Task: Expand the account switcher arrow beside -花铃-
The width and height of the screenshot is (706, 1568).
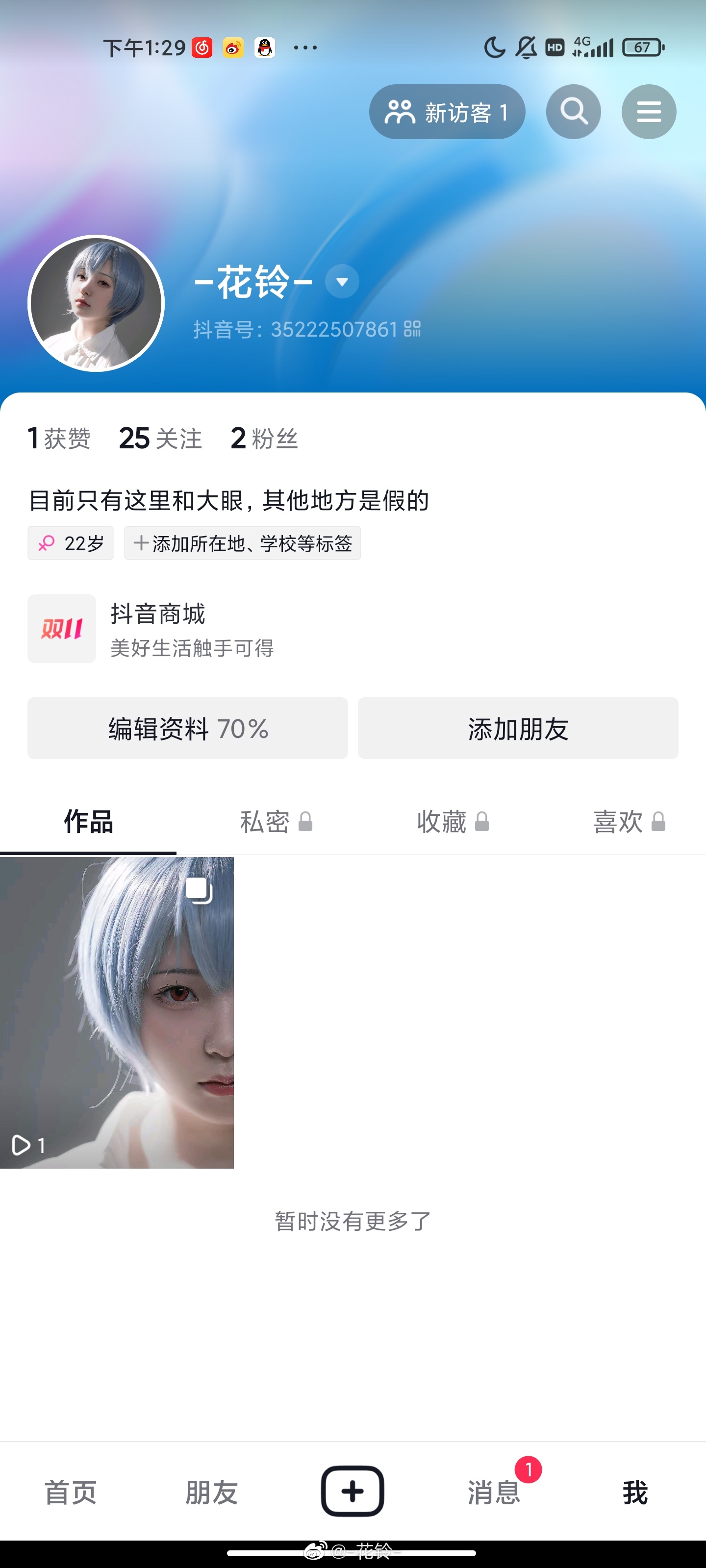Action: 342,281
